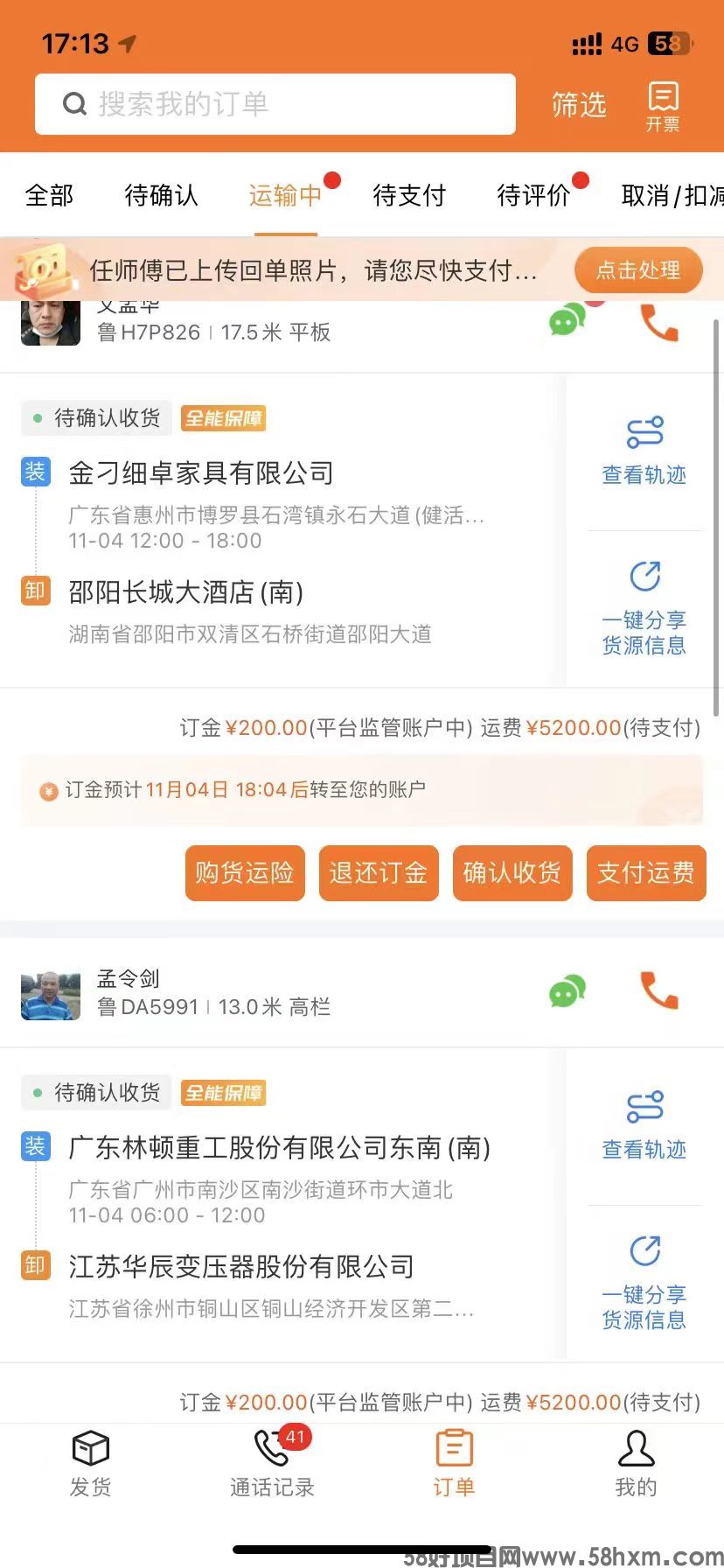The image size is (724, 1568).
Task: Open the 筛选 filter options
Action: click(x=578, y=105)
